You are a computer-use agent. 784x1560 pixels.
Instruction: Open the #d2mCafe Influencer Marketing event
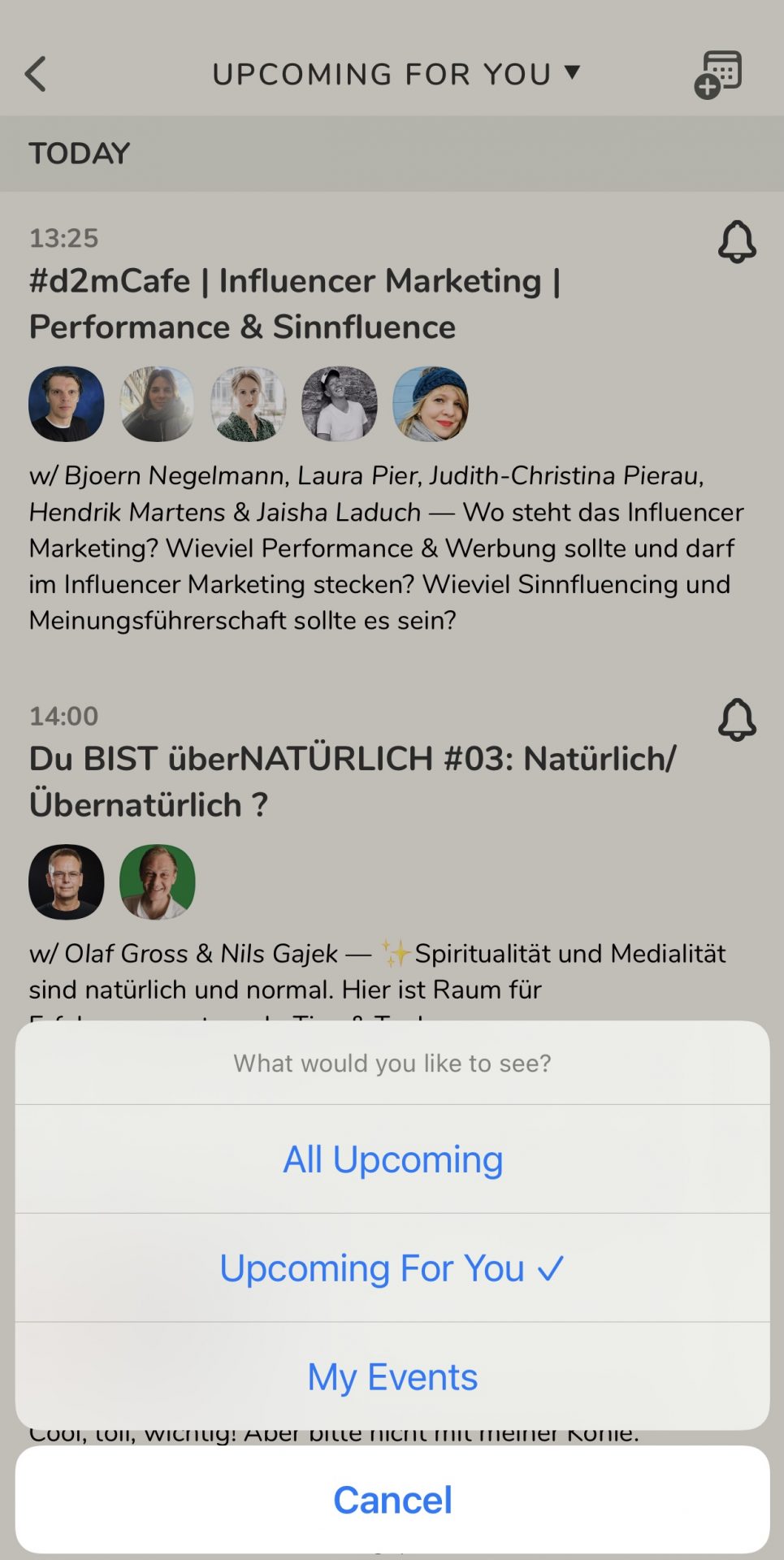[295, 304]
